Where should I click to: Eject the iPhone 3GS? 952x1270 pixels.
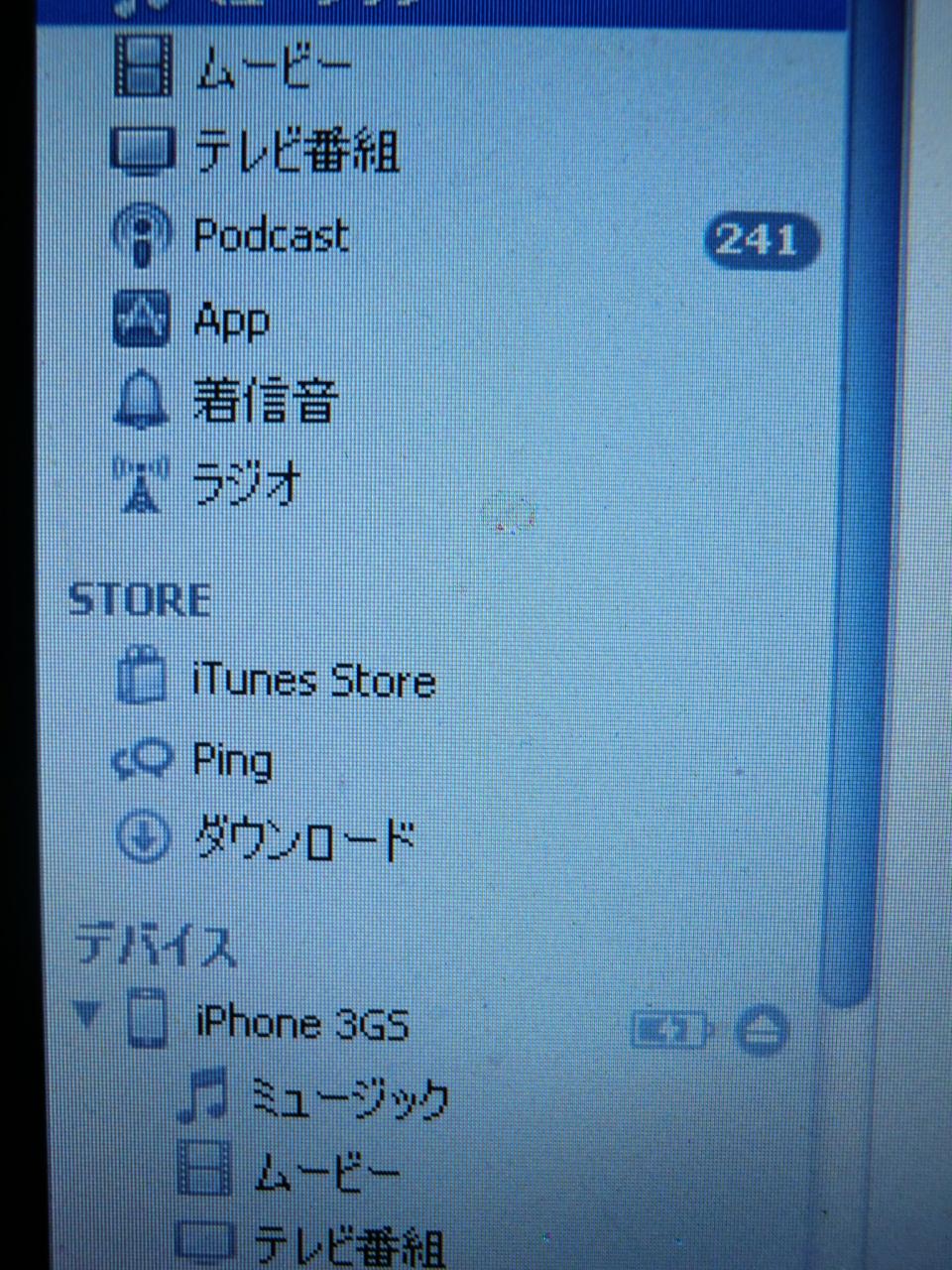[763, 1030]
